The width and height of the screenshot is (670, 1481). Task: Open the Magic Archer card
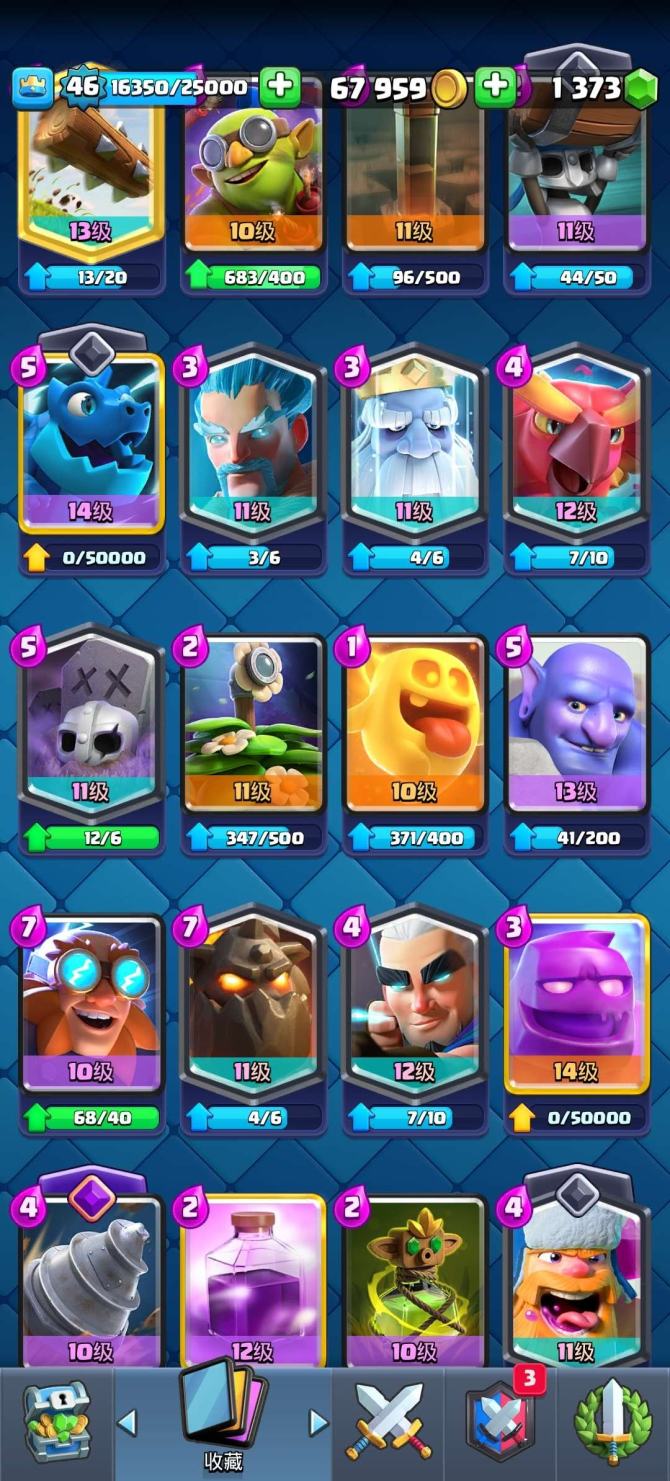pos(415,1002)
